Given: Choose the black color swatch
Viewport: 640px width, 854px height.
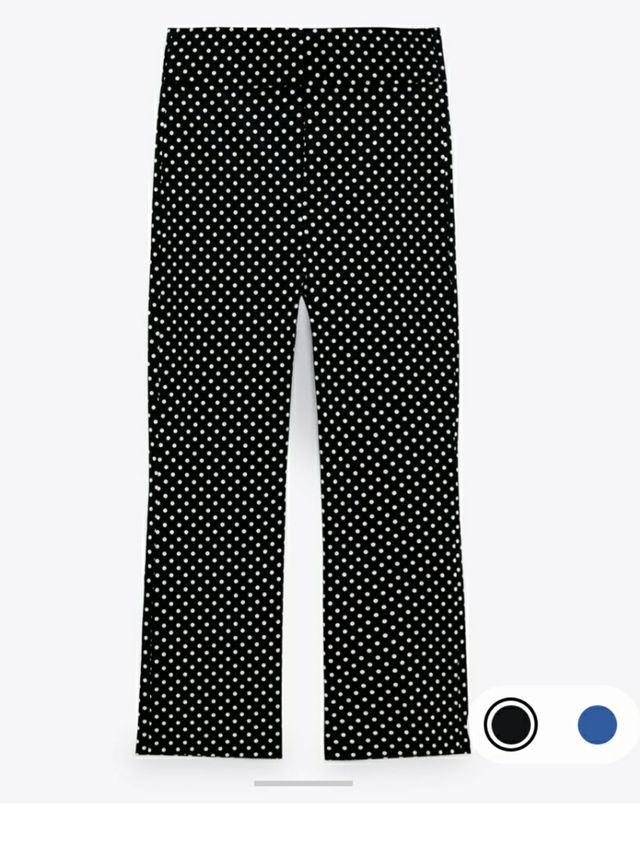Looking at the screenshot, I should (x=510, y=724).
